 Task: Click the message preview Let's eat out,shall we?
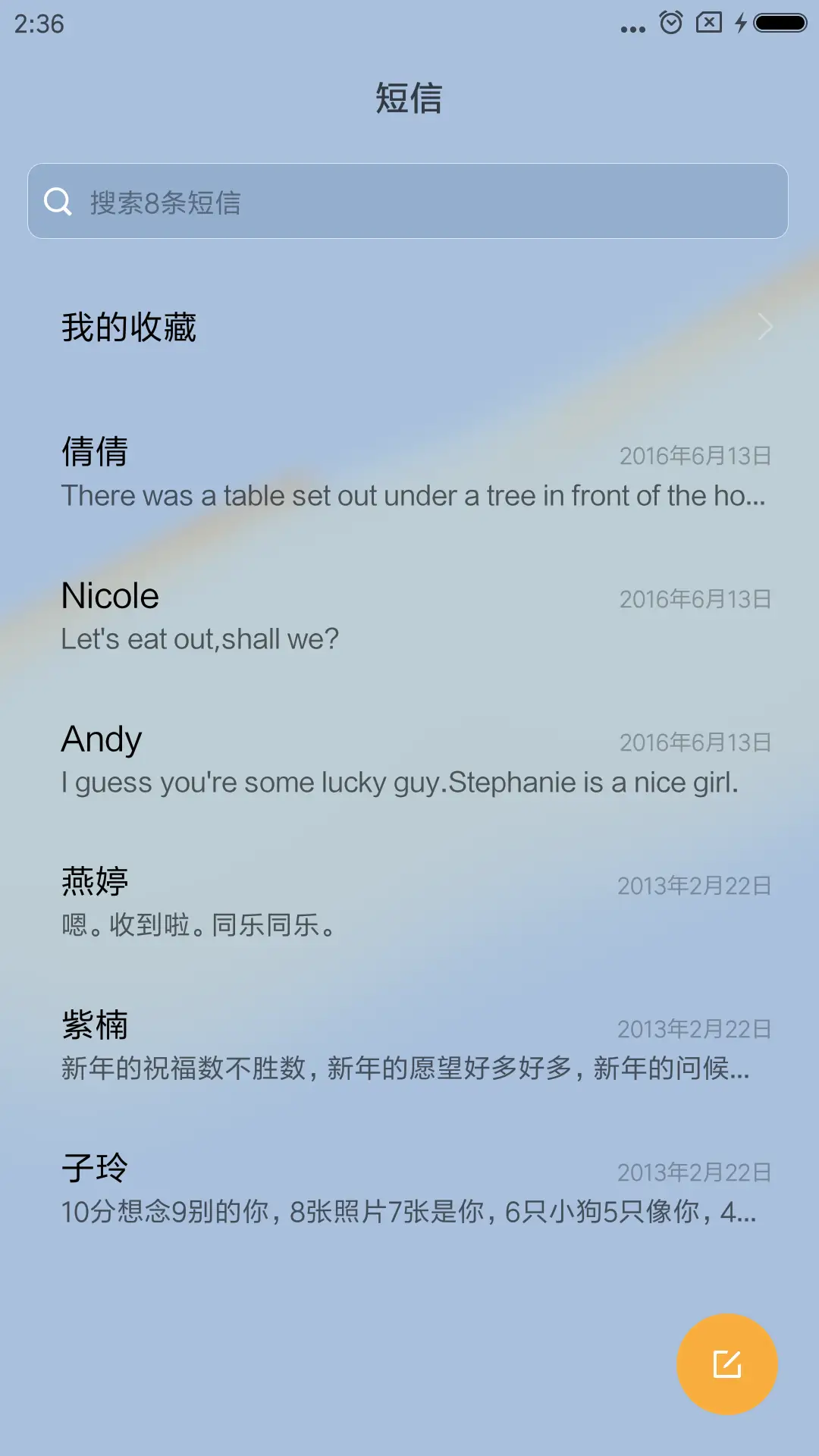tap(199, 639)
